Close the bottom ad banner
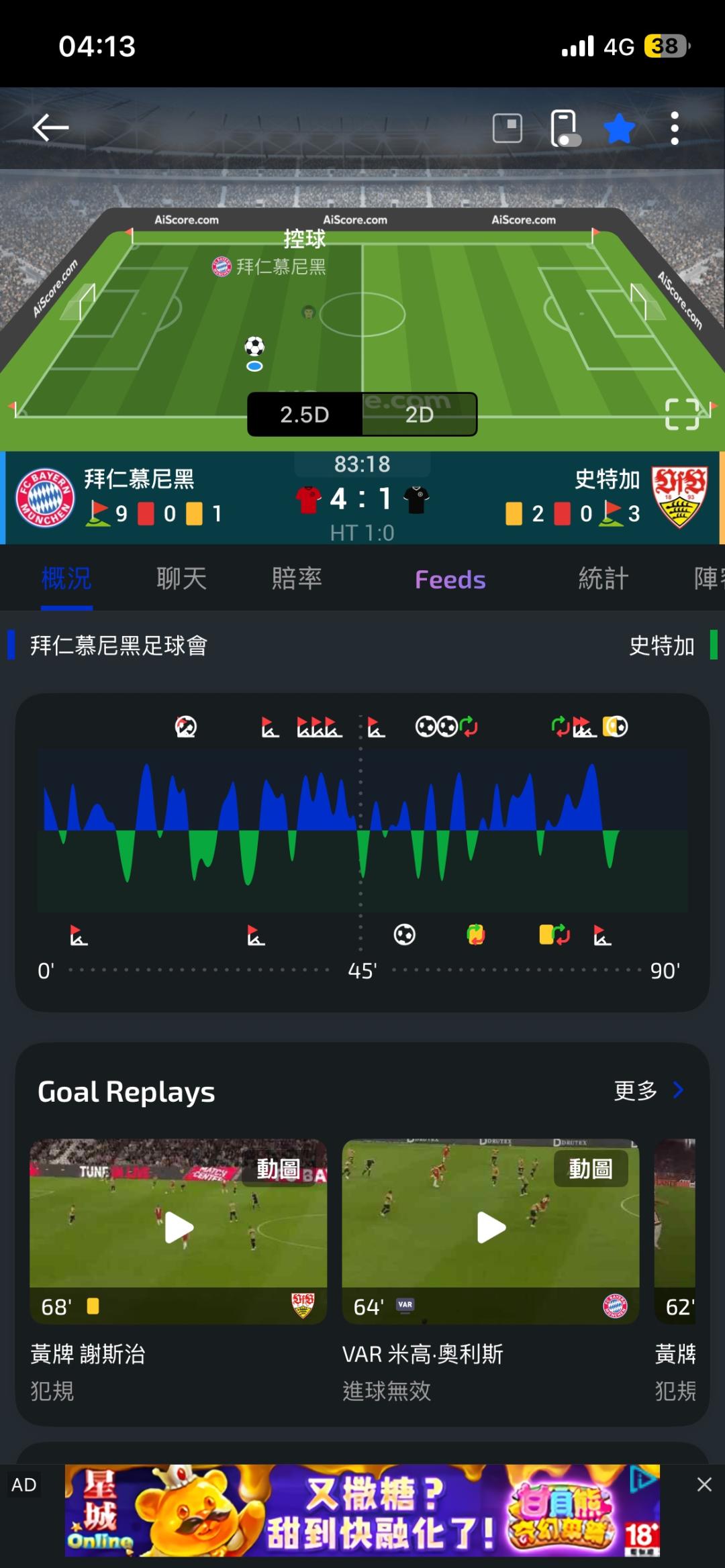The image size is (725, 1568). click(704, 1484)
